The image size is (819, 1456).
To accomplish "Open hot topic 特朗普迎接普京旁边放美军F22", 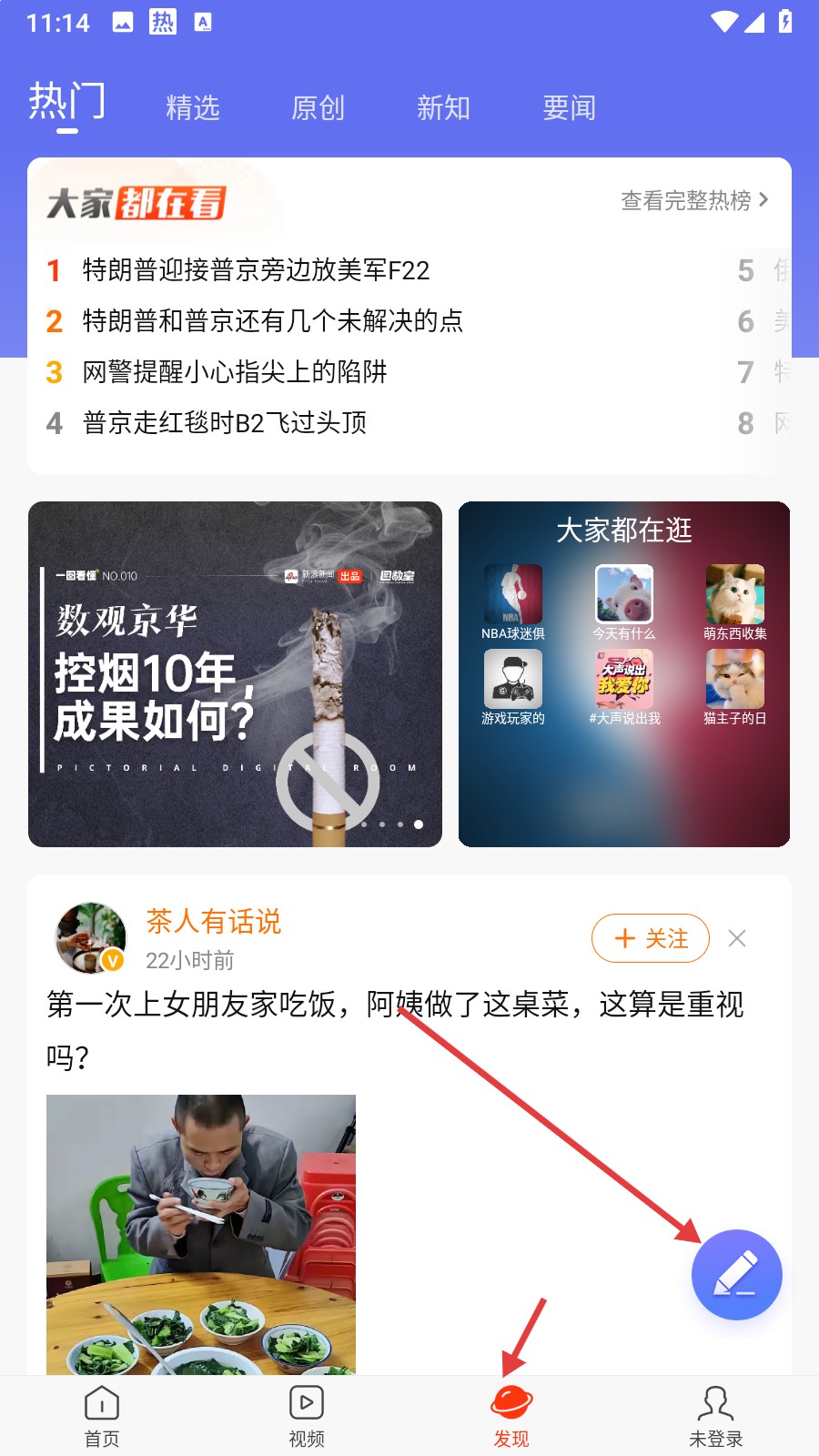I will [256, 270].
